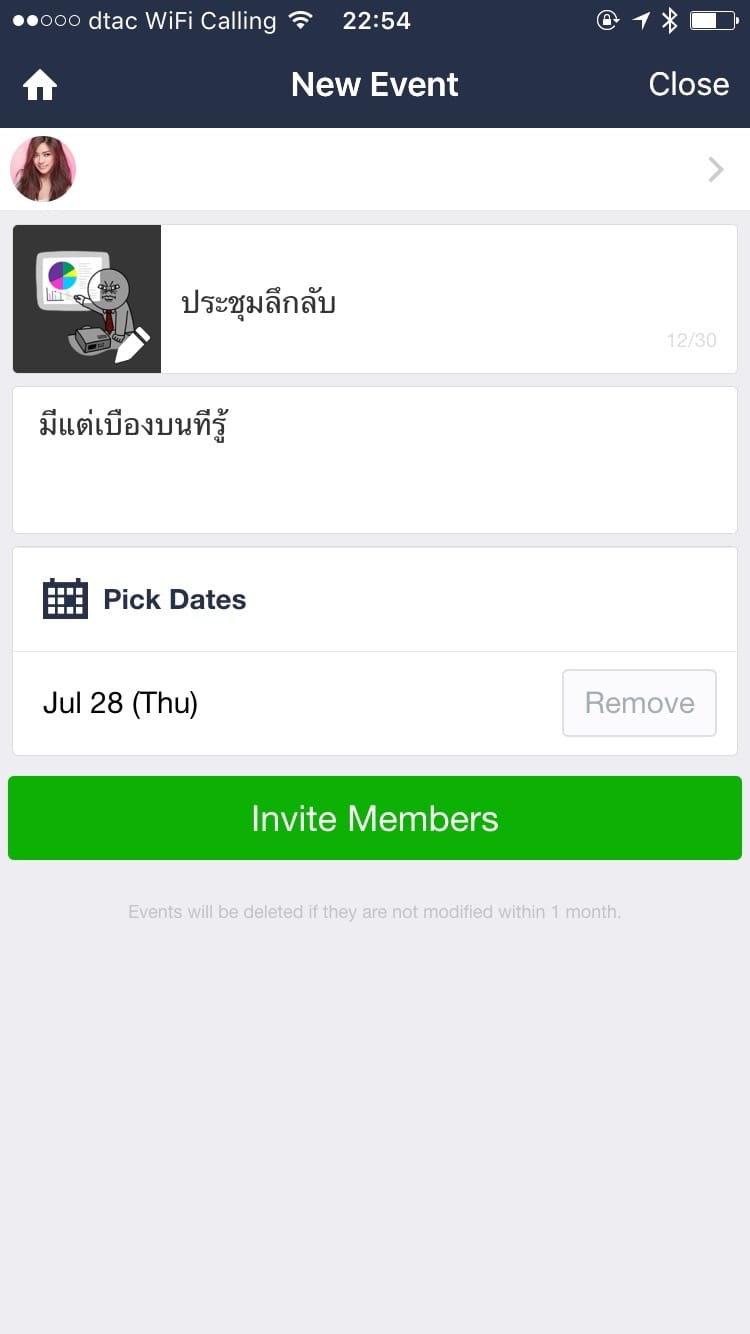Go to the home screen icon
Image resolution: width=750 pixels, height=1334 pixels.
(x=40, y=86)
